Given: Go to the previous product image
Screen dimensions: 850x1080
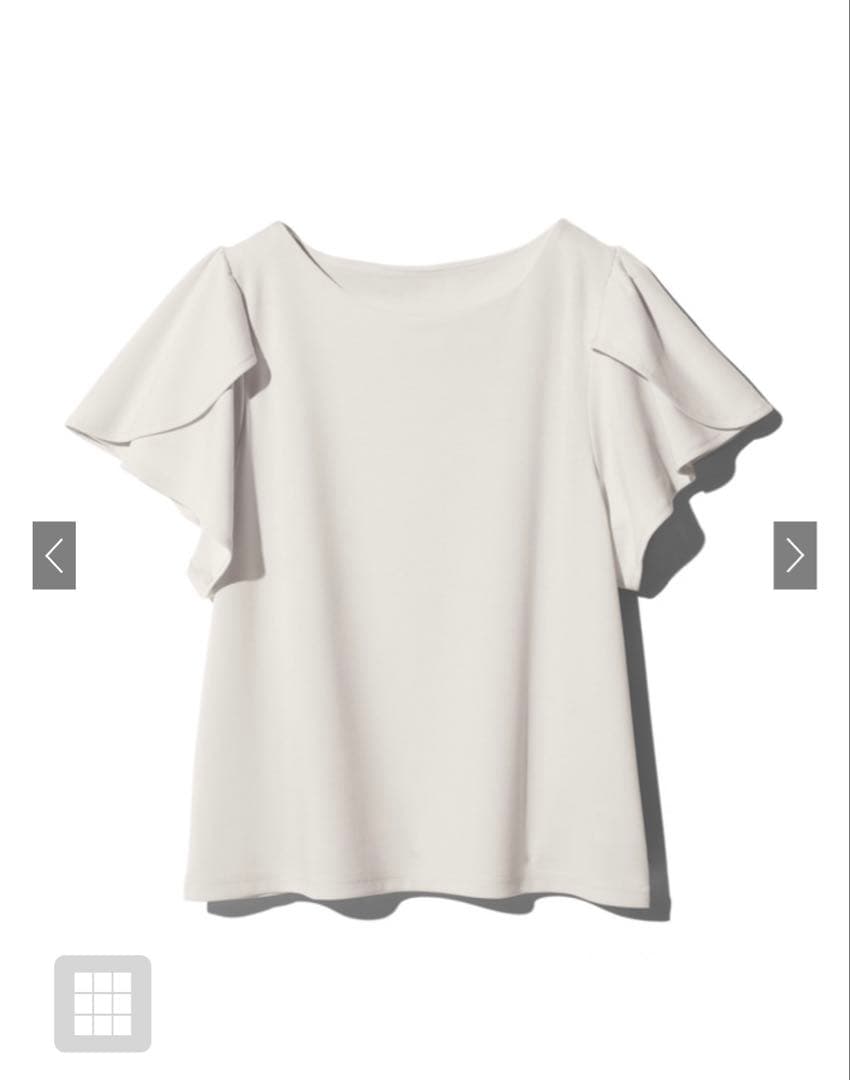Looking at the screenshot, I should 54,555.
